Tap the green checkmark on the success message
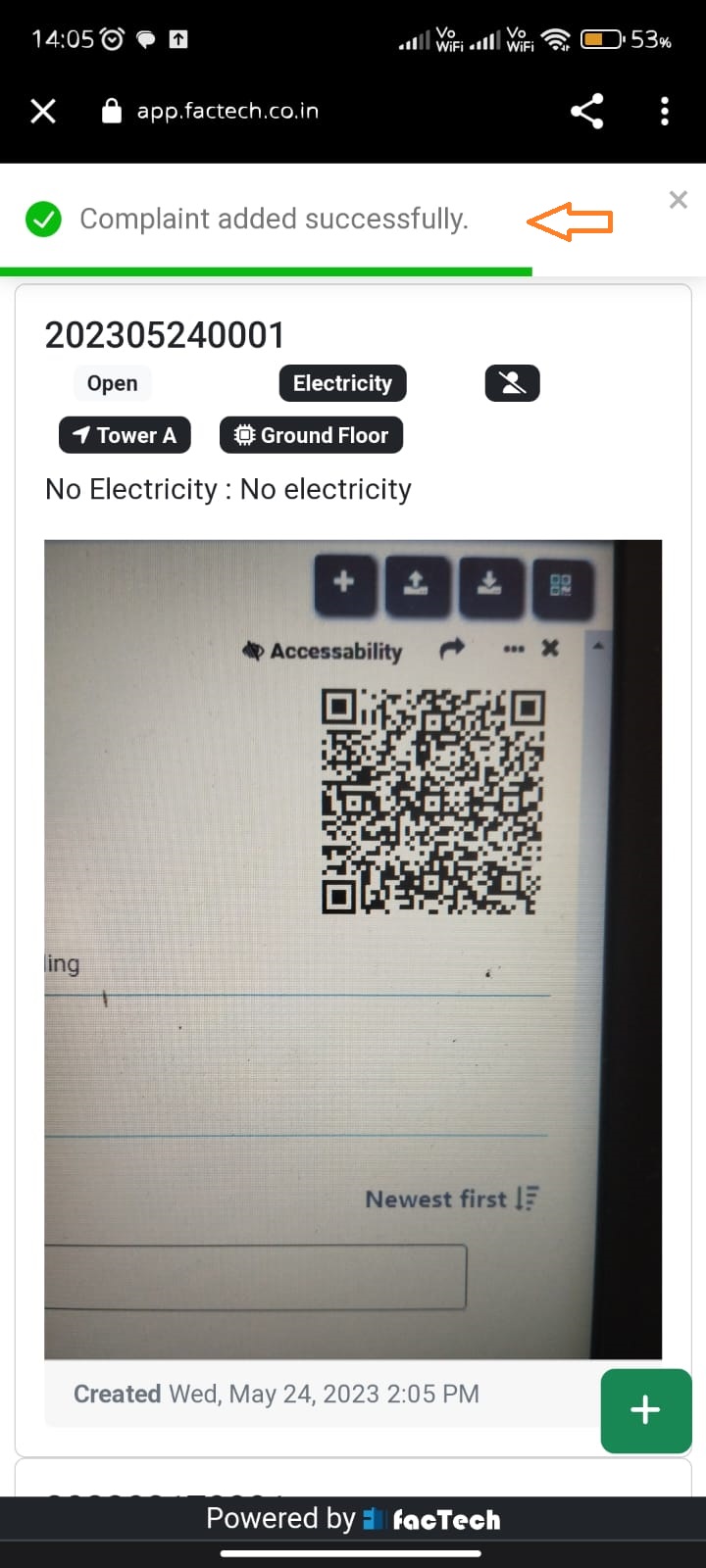This screenshot has width=706, height=1568. click(x=43, y=220)
